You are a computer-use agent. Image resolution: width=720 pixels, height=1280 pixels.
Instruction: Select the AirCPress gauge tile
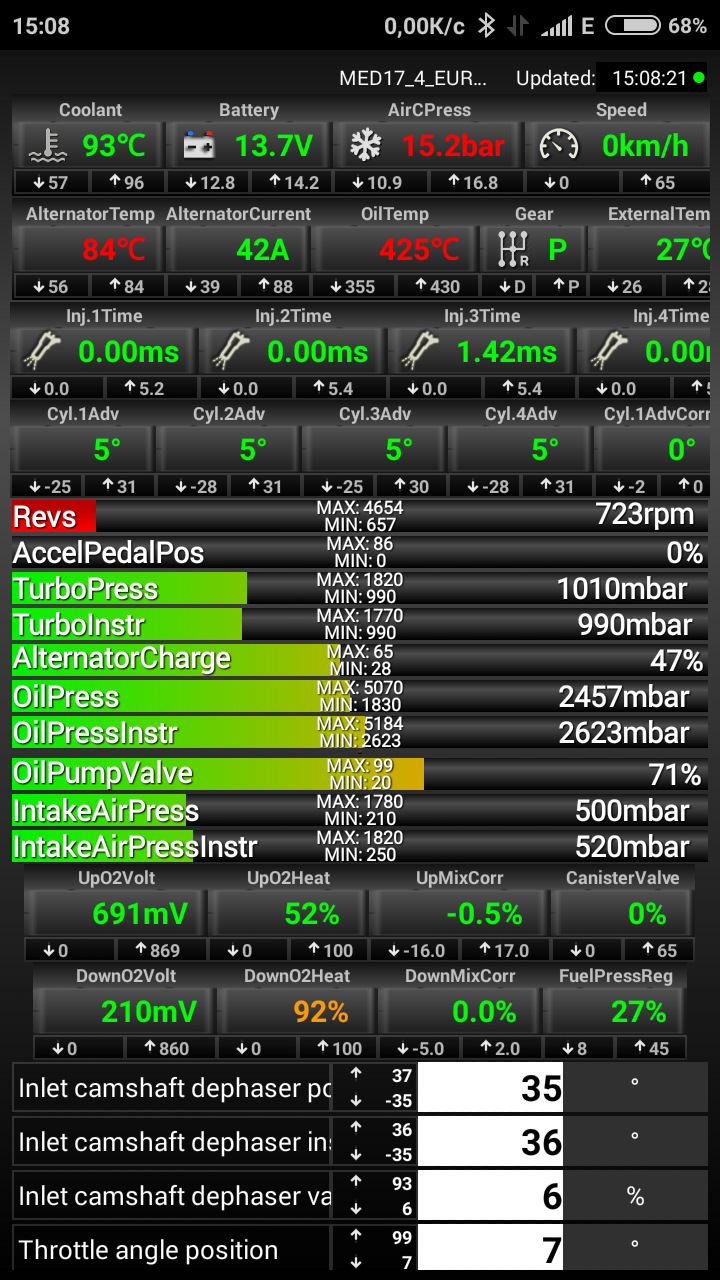click(x=428, y=146)
